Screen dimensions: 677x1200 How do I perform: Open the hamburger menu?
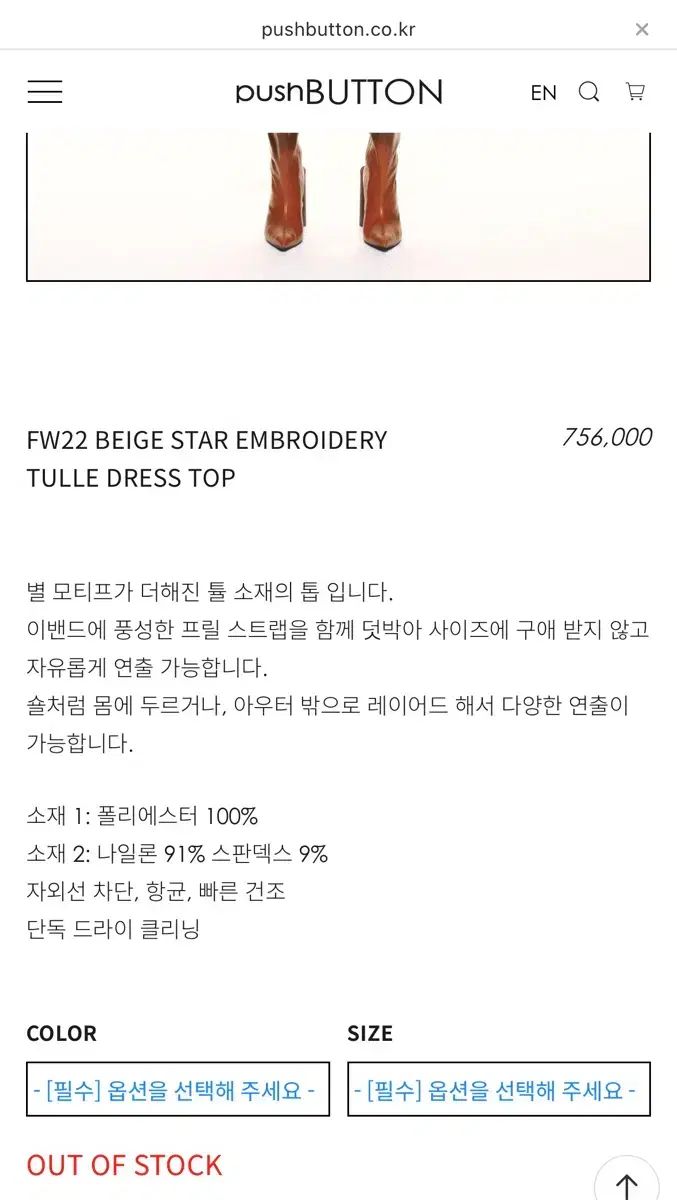(45, 92)
